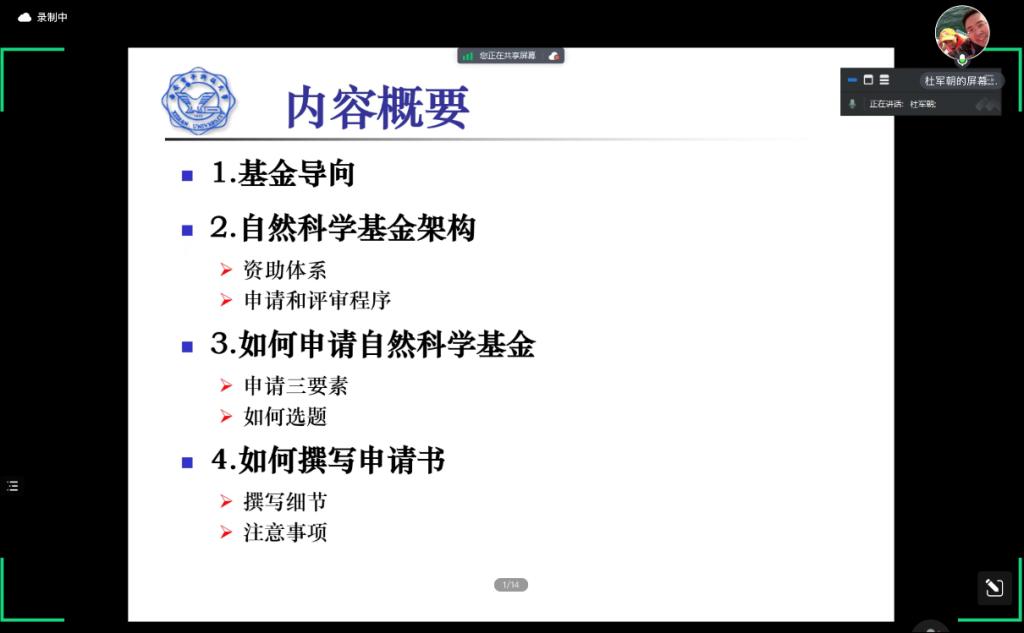This screenshot has width=1024, height=633.
Task: Switch the floating video panel to minimized view
Action: click(x=852, y=80)
